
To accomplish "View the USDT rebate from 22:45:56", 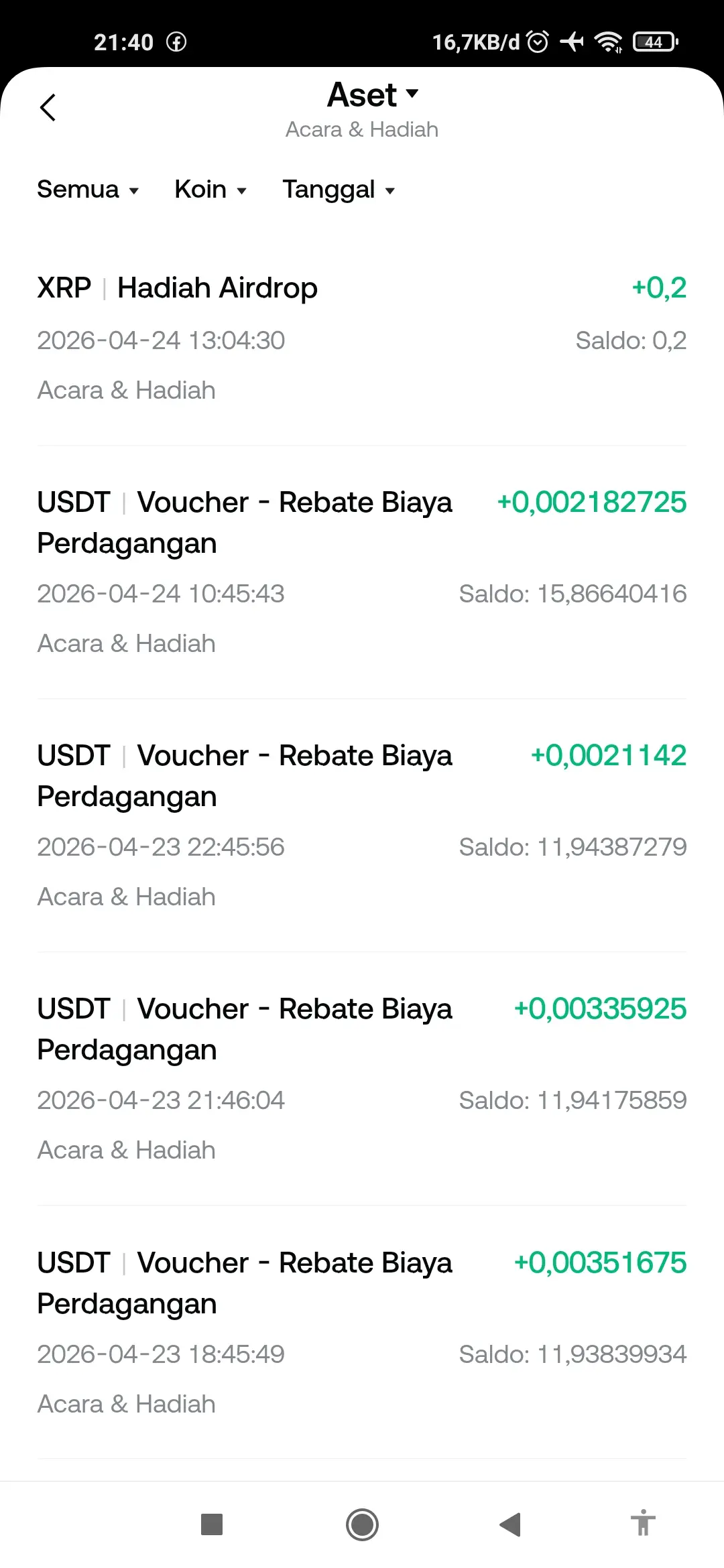I will tap(362, 825).
